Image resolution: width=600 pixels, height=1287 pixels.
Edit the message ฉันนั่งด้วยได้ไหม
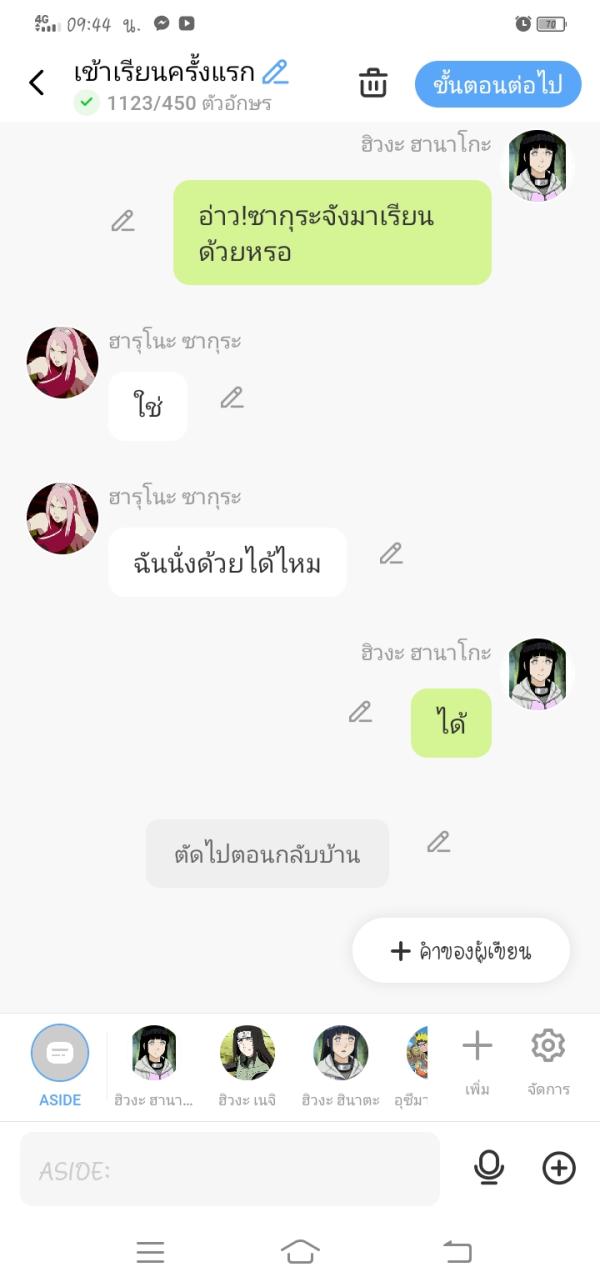(x=391, y=553)
